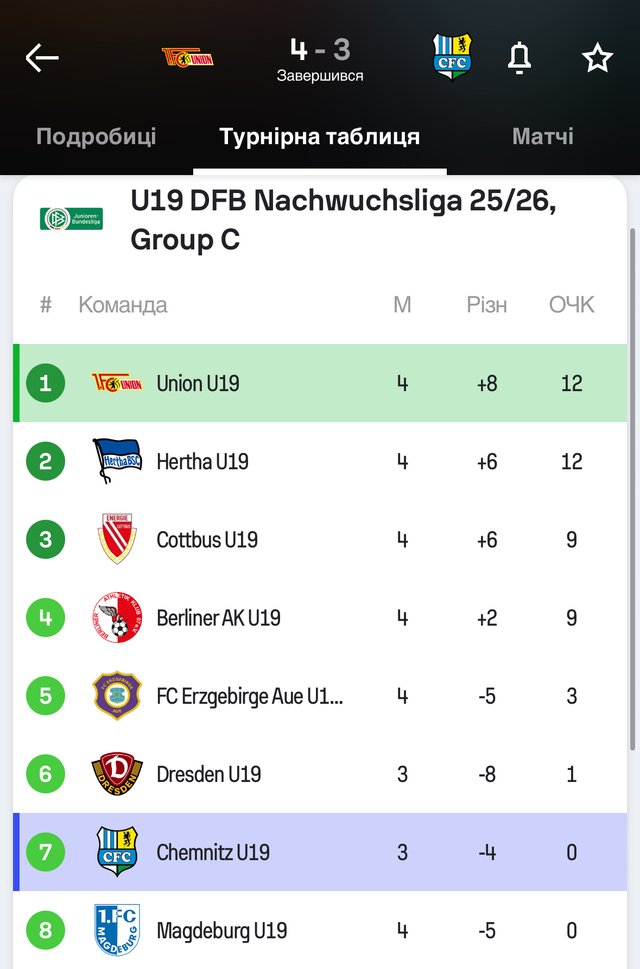The width and height of the screenshot is (640, 969).
Task: Open the Chemnitz CFC logo in header
Action: 452,57
